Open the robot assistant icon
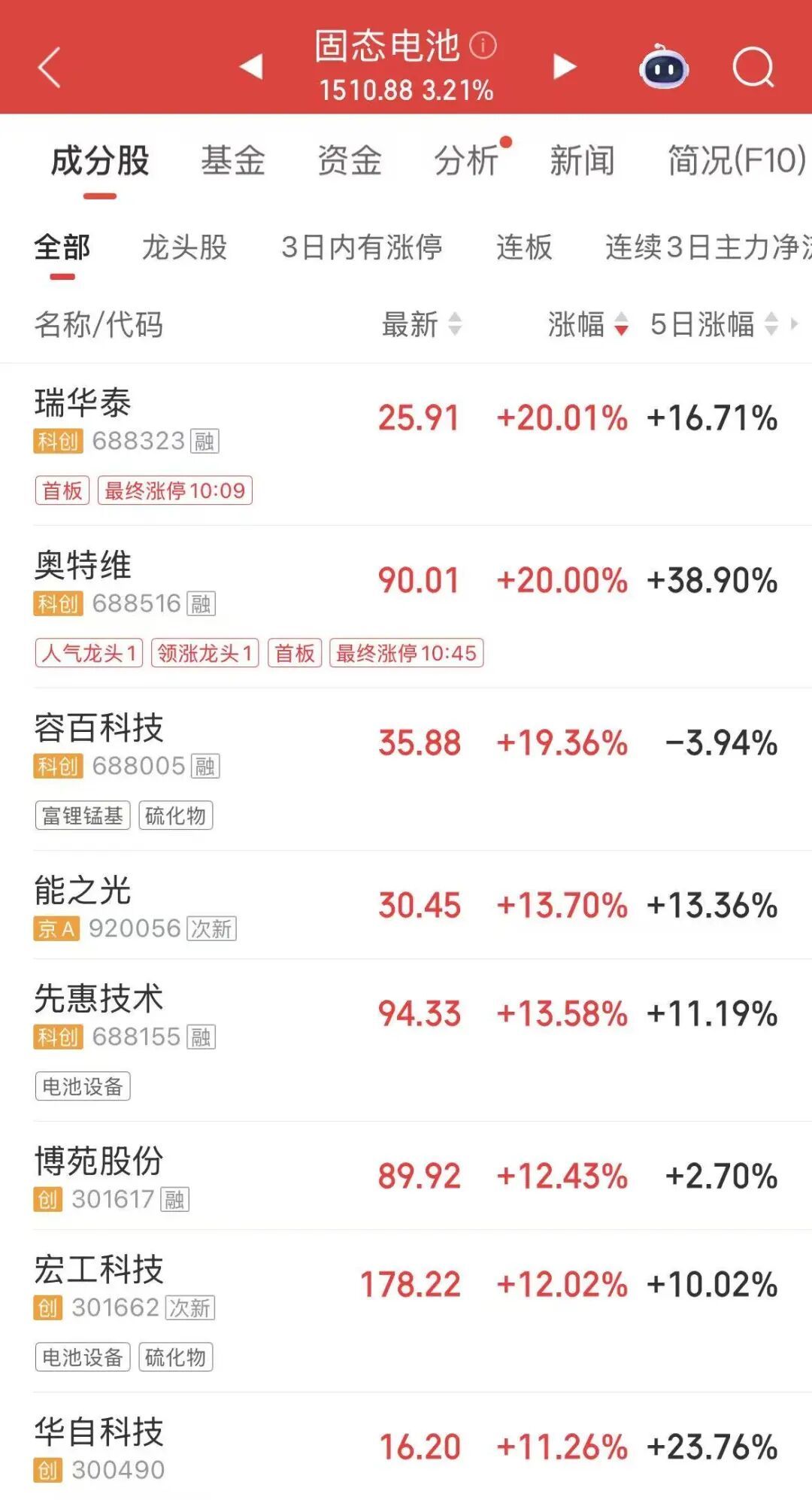The height and width of the screenshot is (1500, 812). click(x=664, y=68)
